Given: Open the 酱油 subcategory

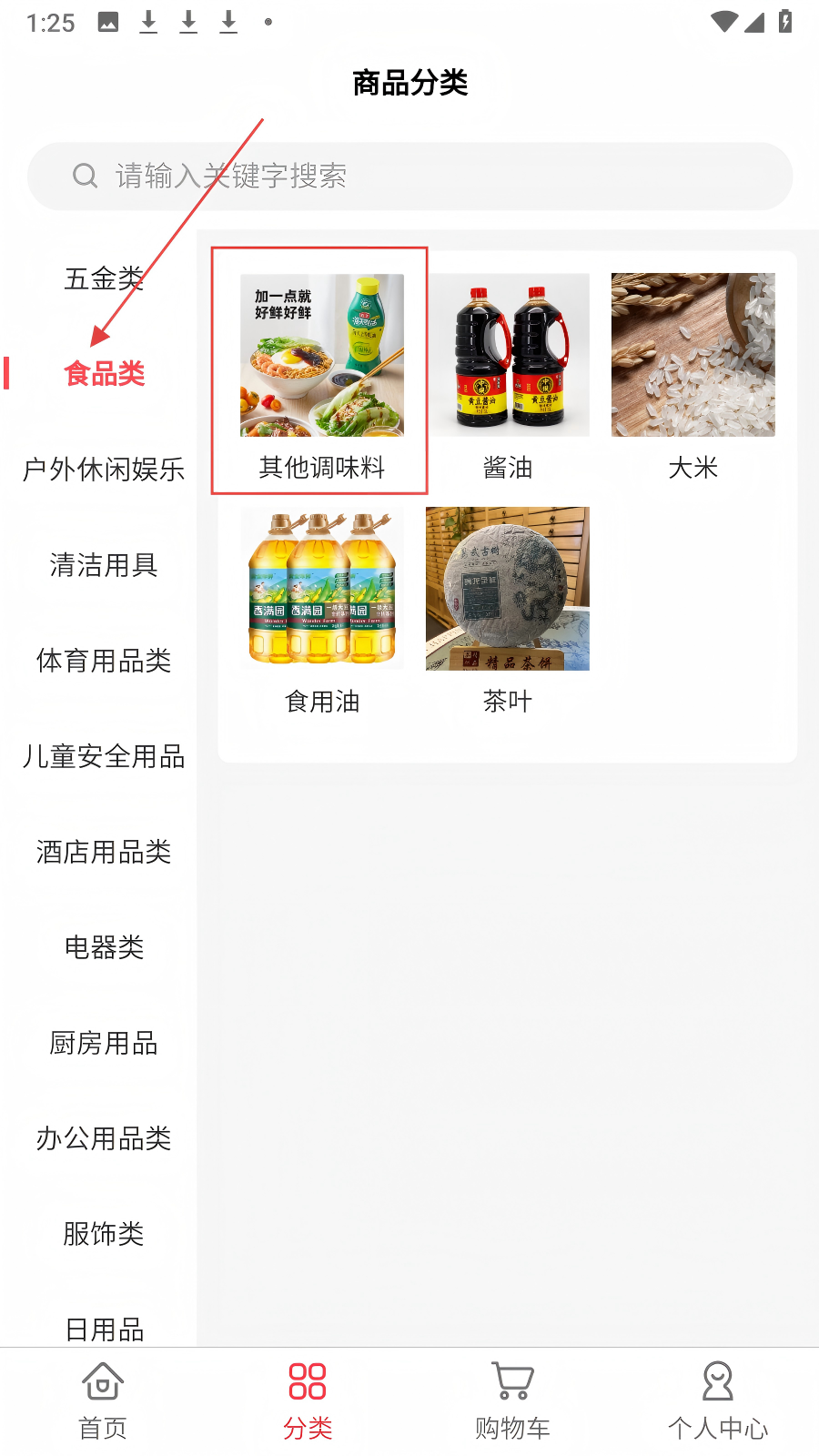Looking at the screenshot, I should [508, 373].
